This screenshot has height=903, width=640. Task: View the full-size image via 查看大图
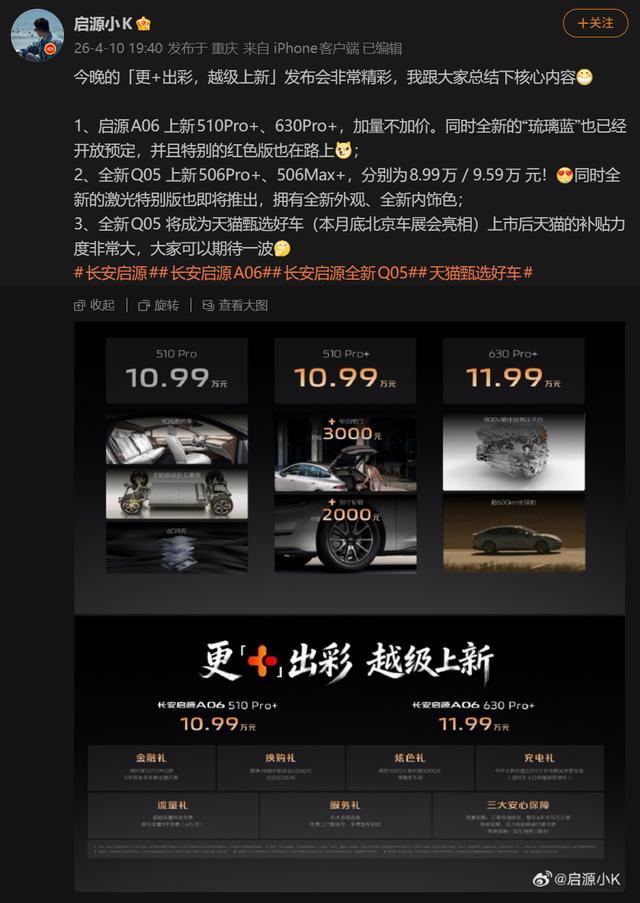235,305
